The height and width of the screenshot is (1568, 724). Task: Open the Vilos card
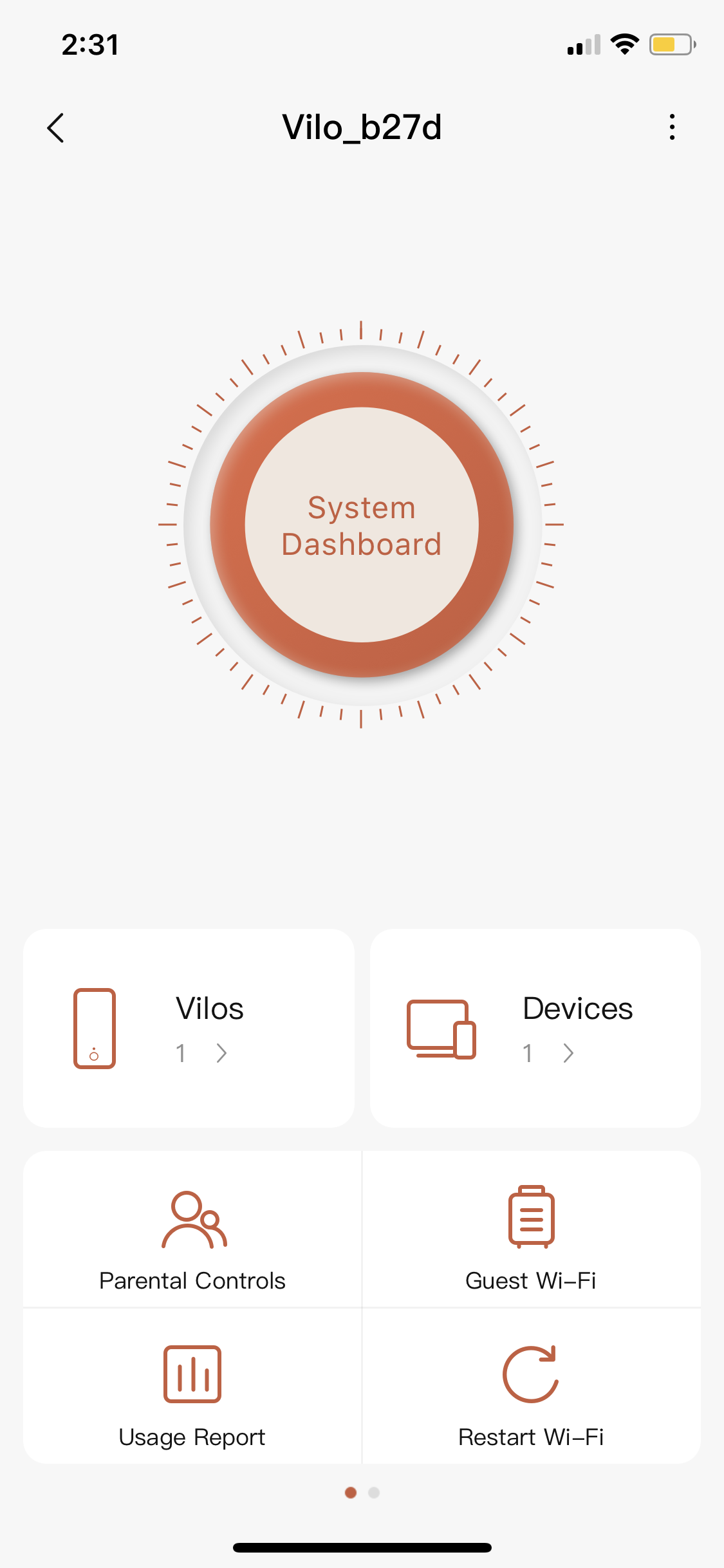189,1027
